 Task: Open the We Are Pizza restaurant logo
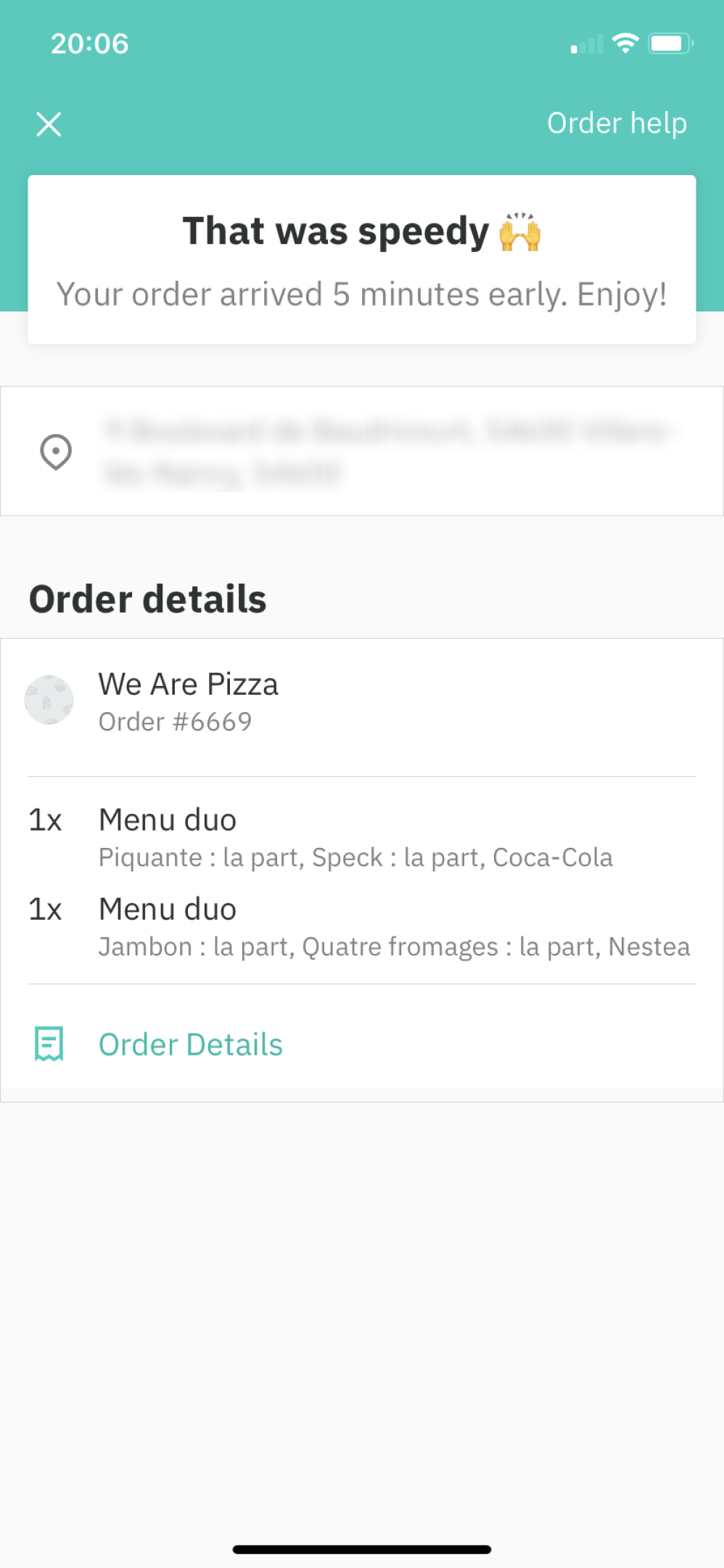click(49, 699)
